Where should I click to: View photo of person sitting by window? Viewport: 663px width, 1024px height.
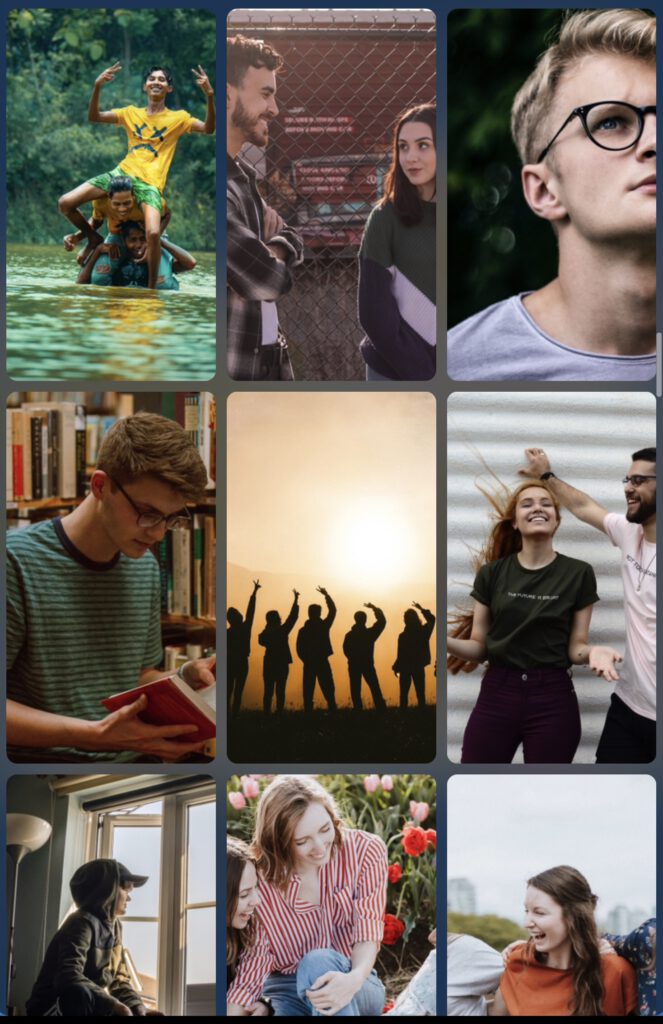[111, 895]
